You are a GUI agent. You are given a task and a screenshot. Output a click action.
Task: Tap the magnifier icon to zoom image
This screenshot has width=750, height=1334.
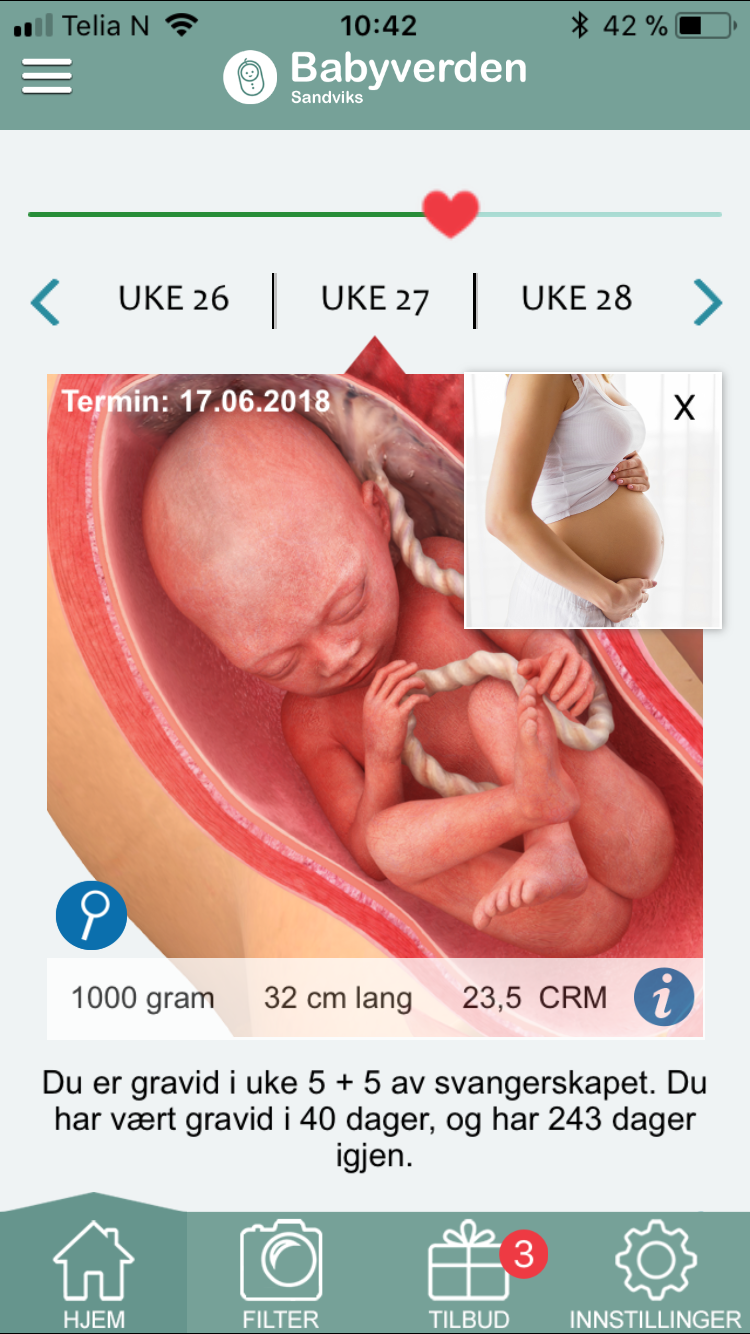(91, 914)
